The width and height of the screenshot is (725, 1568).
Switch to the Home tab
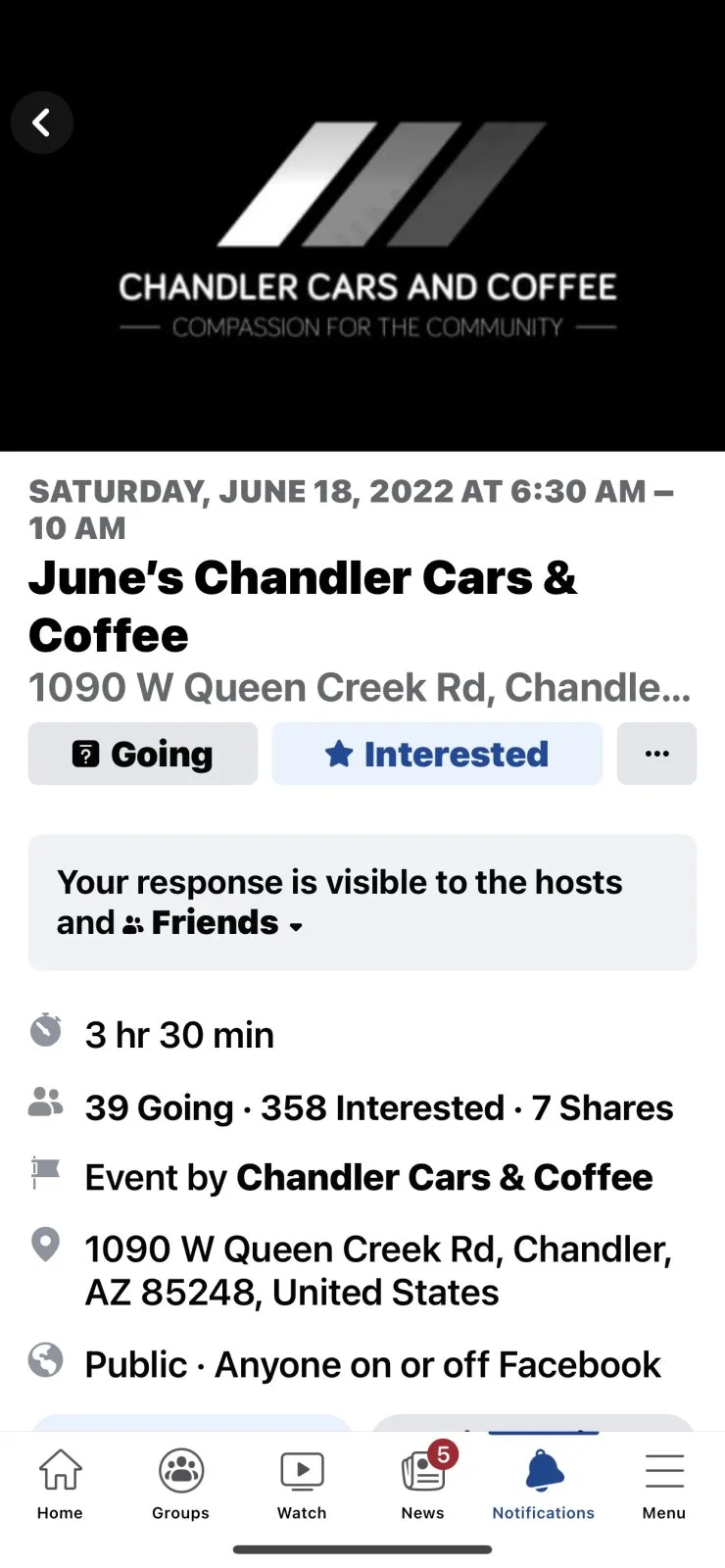click(x=60, y=1484)
